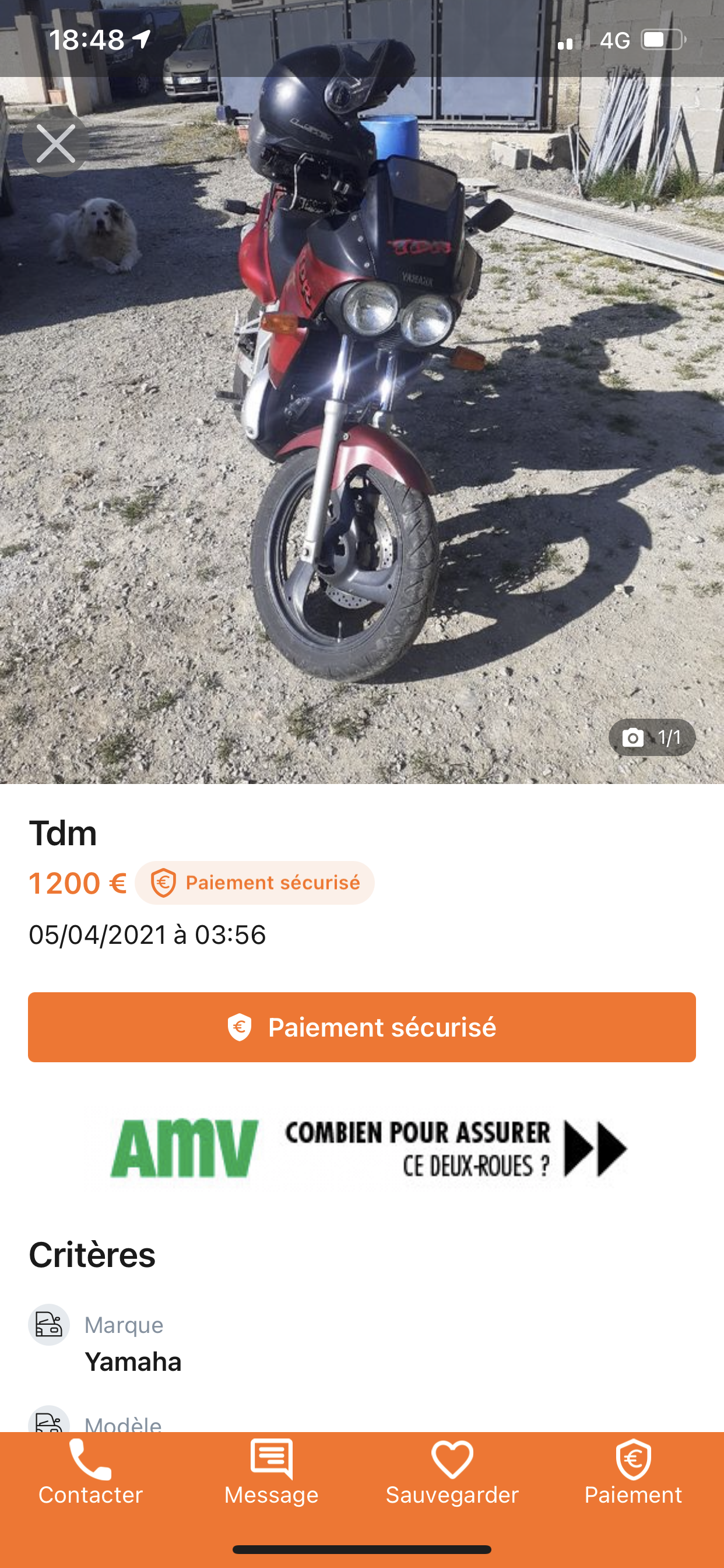Open the AMV insurance banner
Image resolution: width=724 pixels, height=1568 pixels.
point(362,1149)
